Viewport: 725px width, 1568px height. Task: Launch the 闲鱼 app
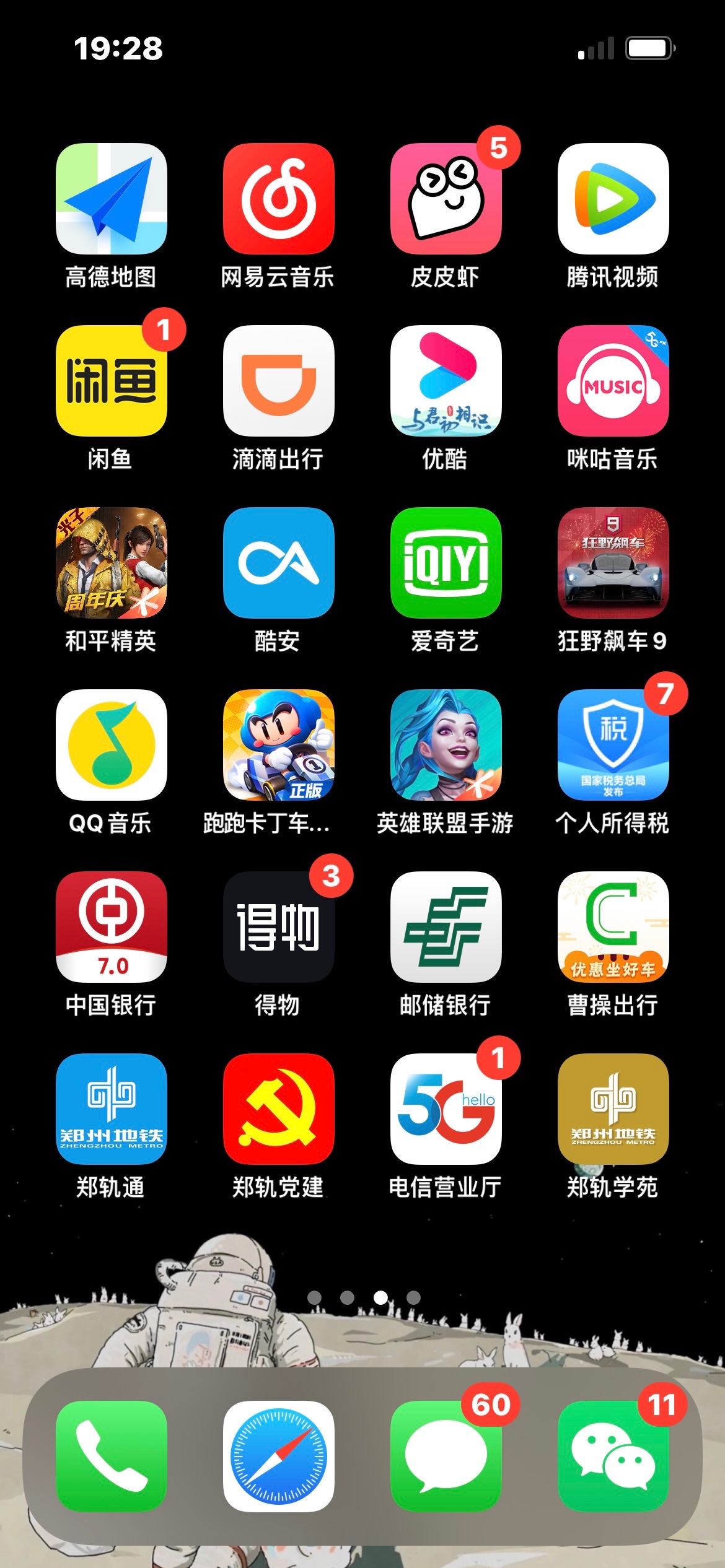[112, 381]
